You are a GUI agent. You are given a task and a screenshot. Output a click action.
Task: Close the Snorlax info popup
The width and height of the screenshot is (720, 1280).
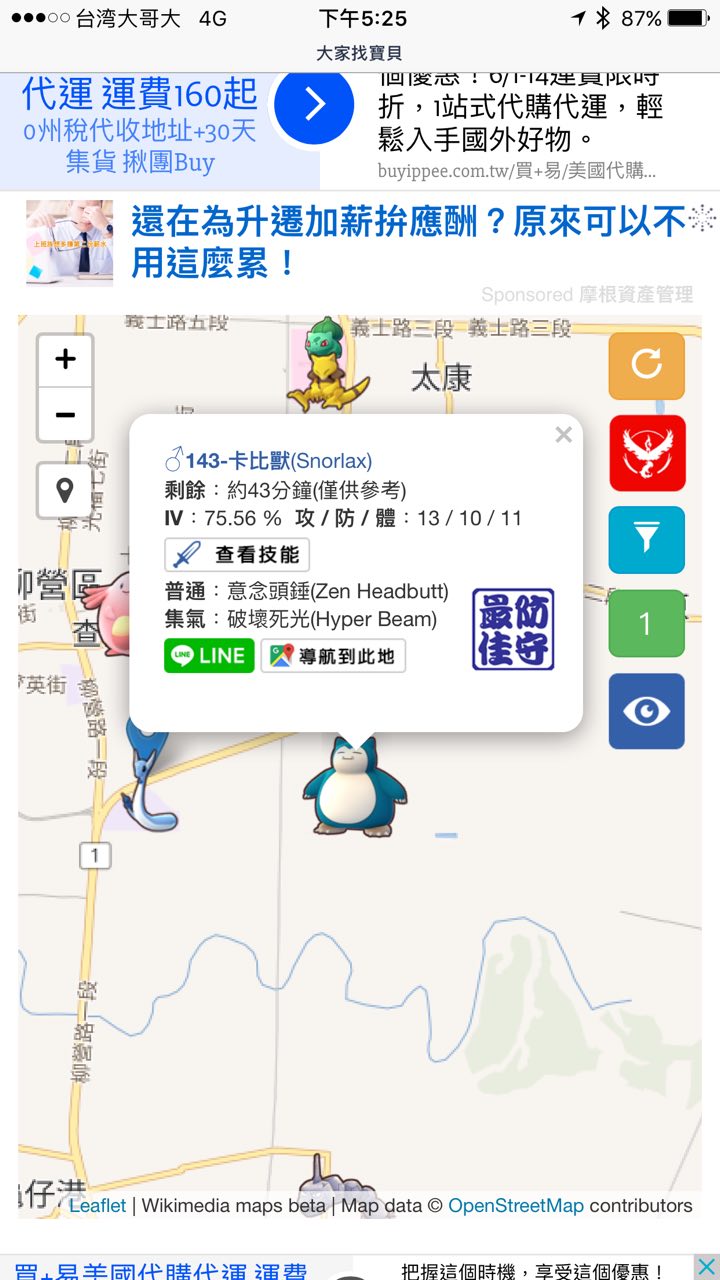(564, 435)
